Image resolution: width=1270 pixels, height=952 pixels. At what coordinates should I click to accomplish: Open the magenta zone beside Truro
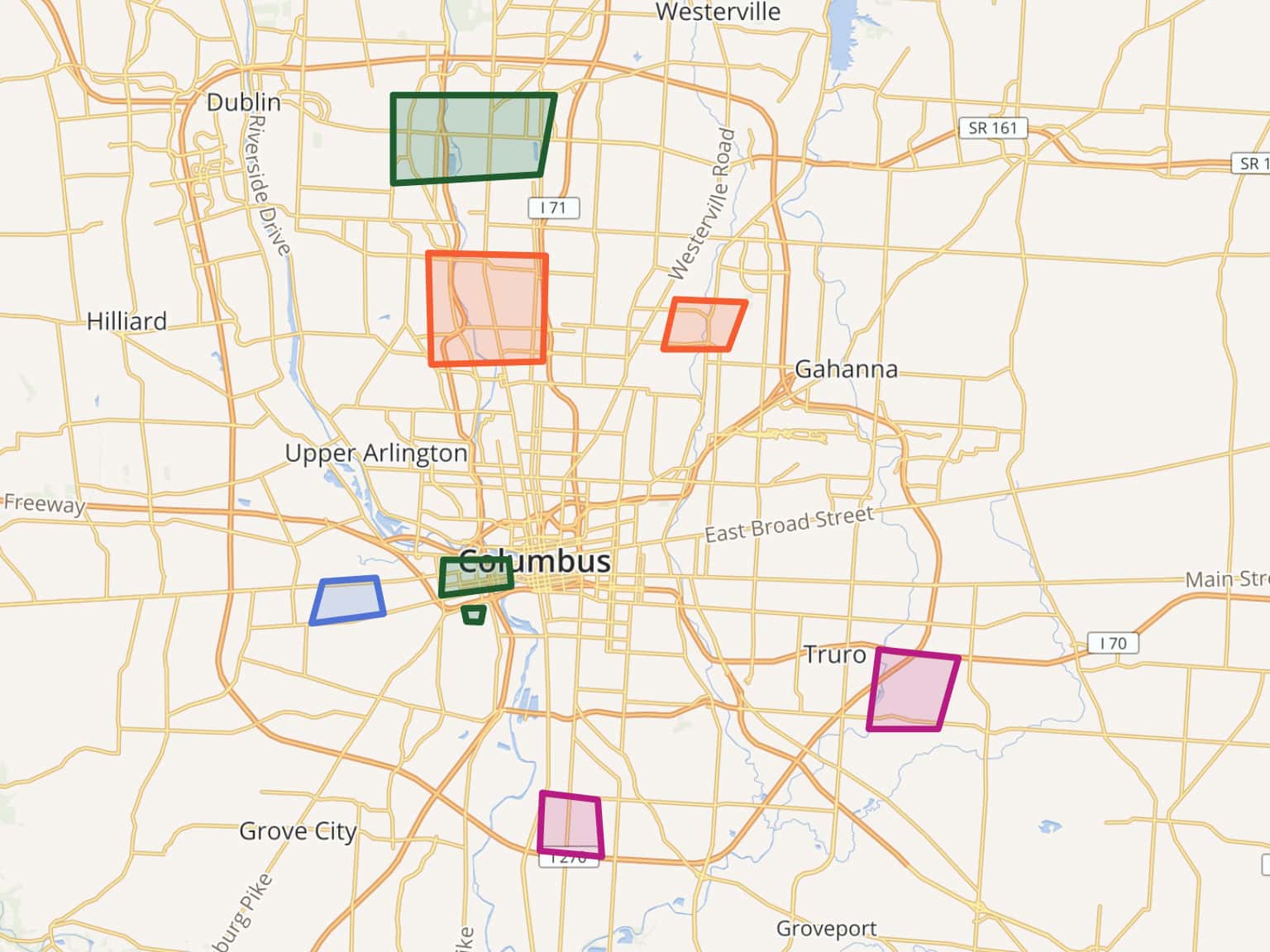click(913, 691)
